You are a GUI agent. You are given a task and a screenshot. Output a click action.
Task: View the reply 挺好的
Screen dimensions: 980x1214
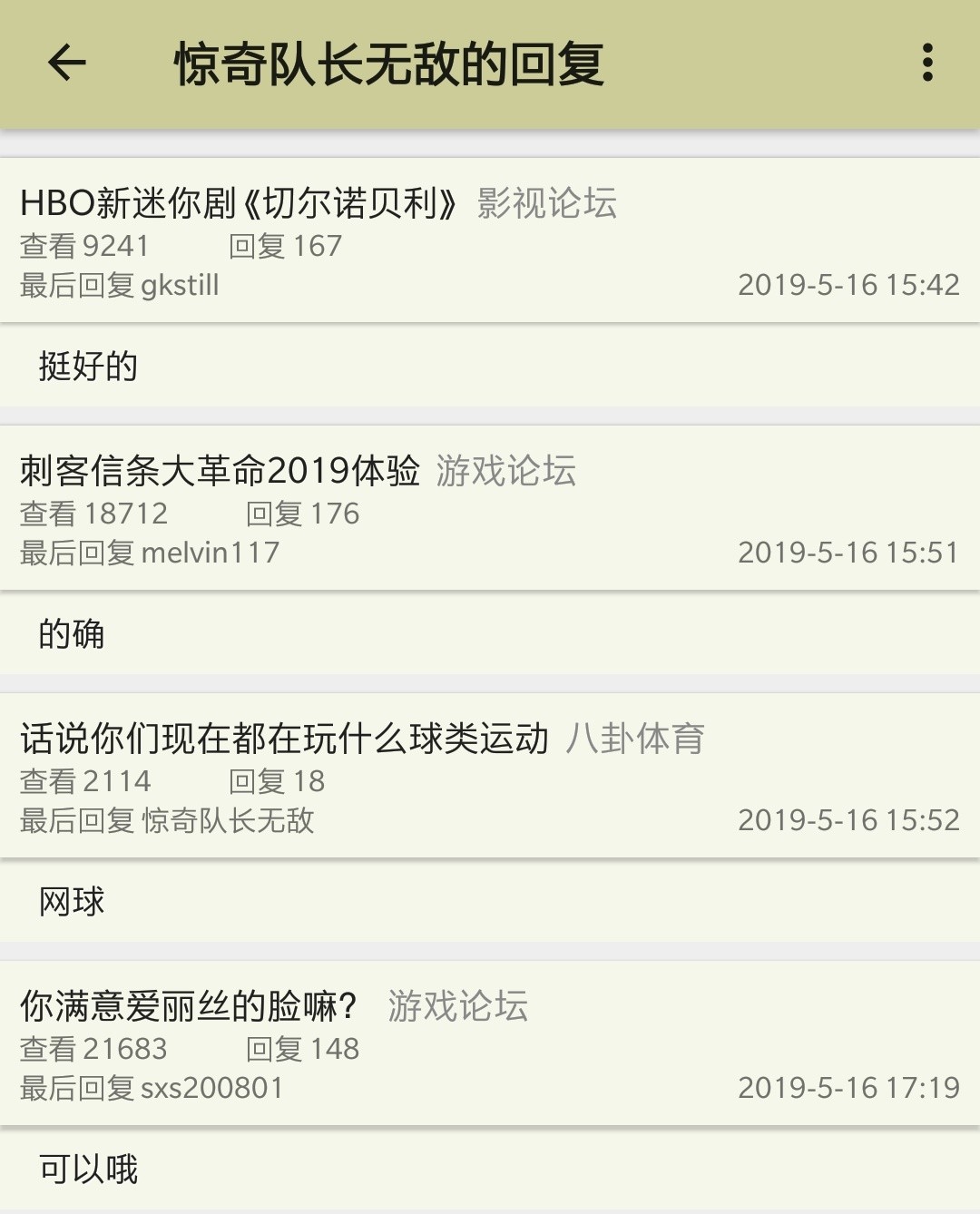coord(88,367)
